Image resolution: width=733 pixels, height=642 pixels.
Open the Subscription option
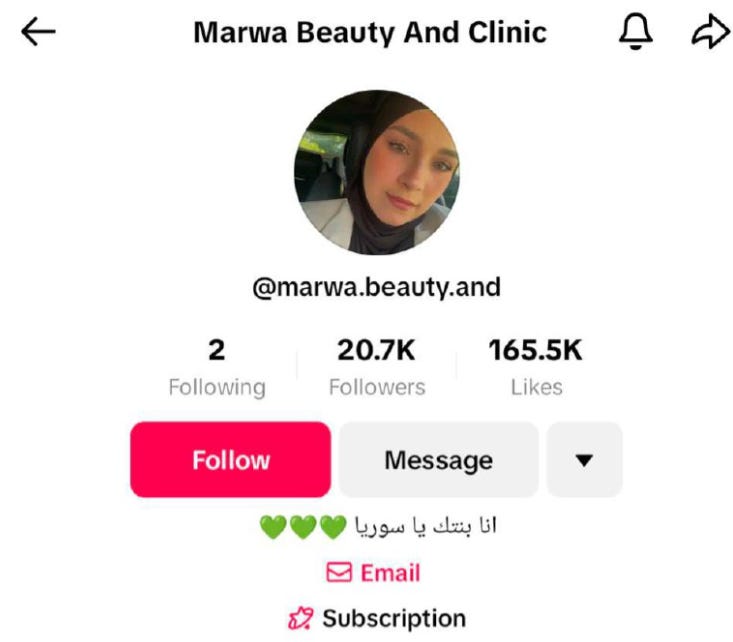tap(377, 619)
